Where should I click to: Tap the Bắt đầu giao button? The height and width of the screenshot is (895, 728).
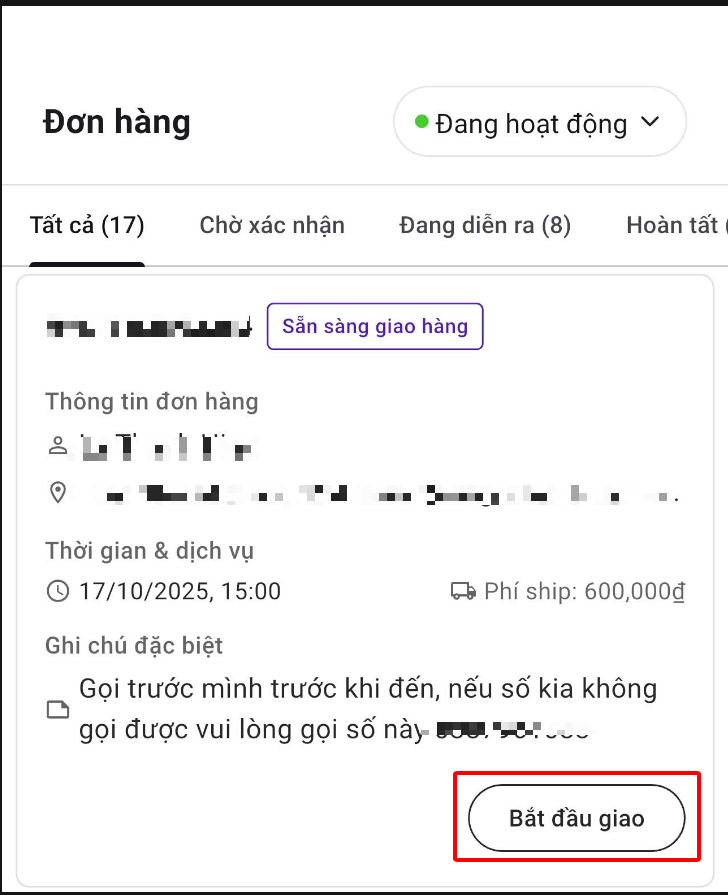coord(577,818)
